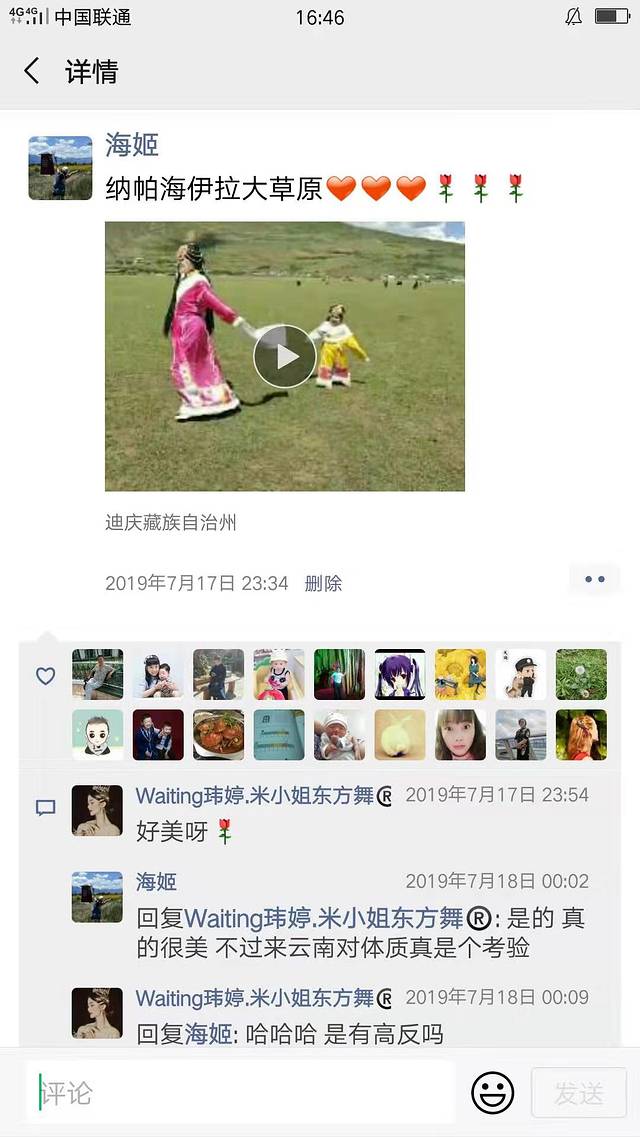Open location 迪庆藏族自治州
This screenshot has height=1137, width=640.
click(x=170, y=522)
